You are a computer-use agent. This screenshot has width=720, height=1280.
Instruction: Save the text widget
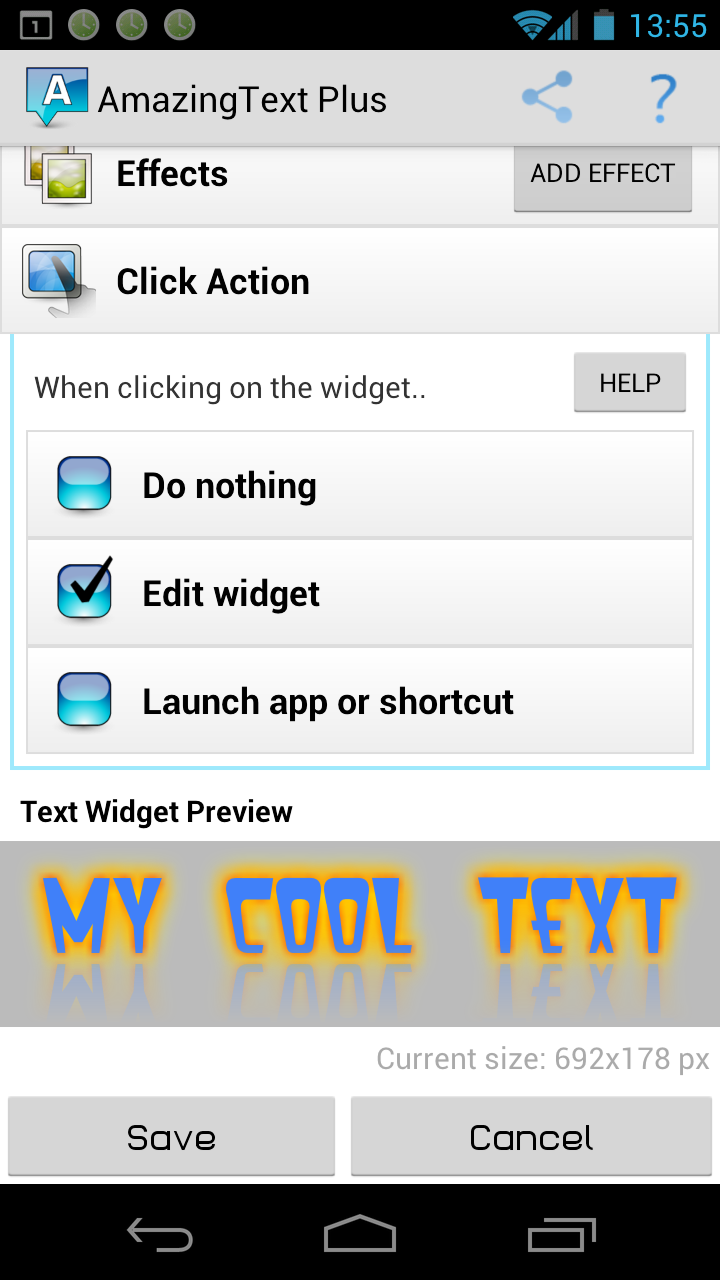[171, 1137]
